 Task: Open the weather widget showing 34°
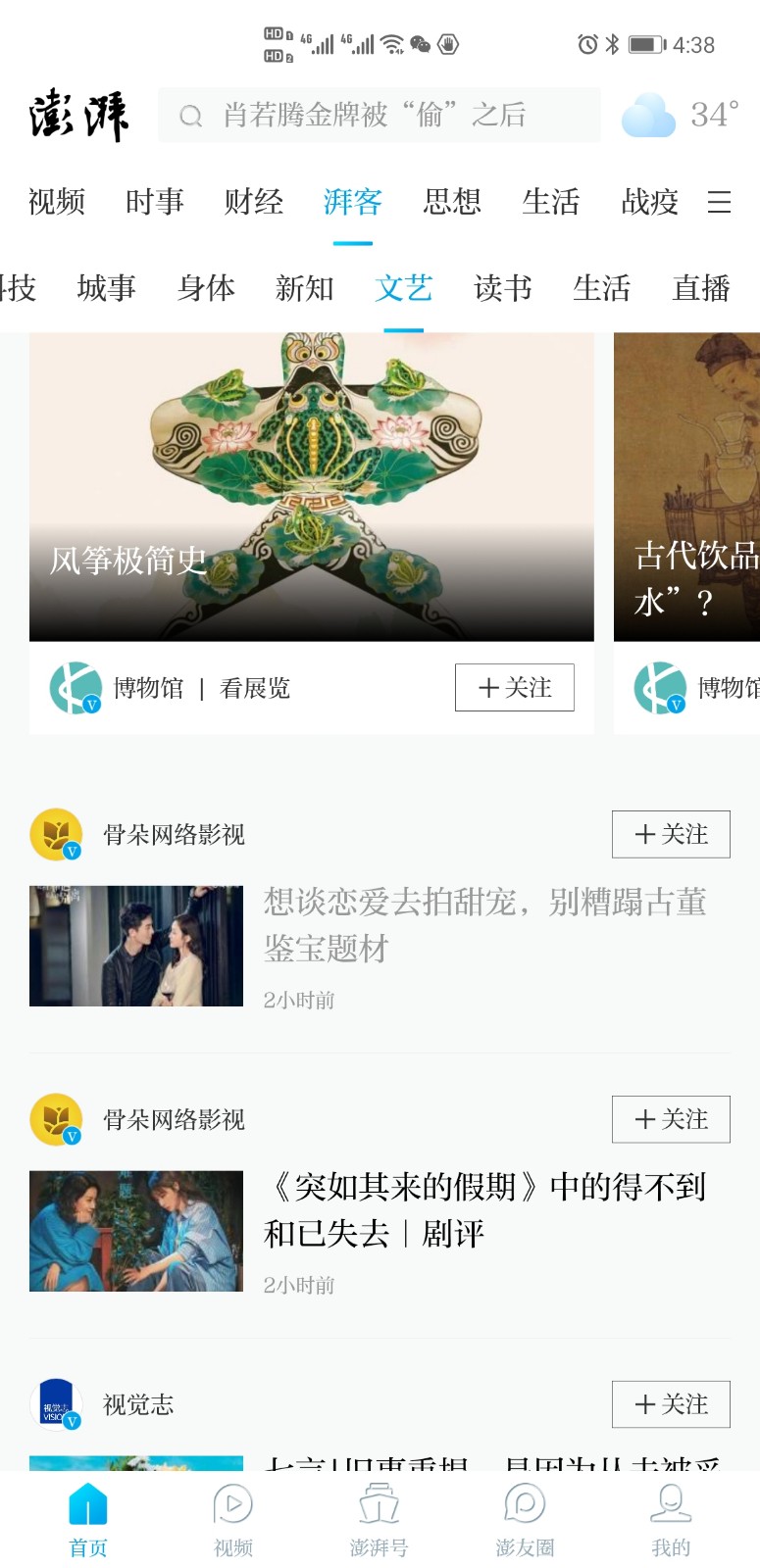680,116
